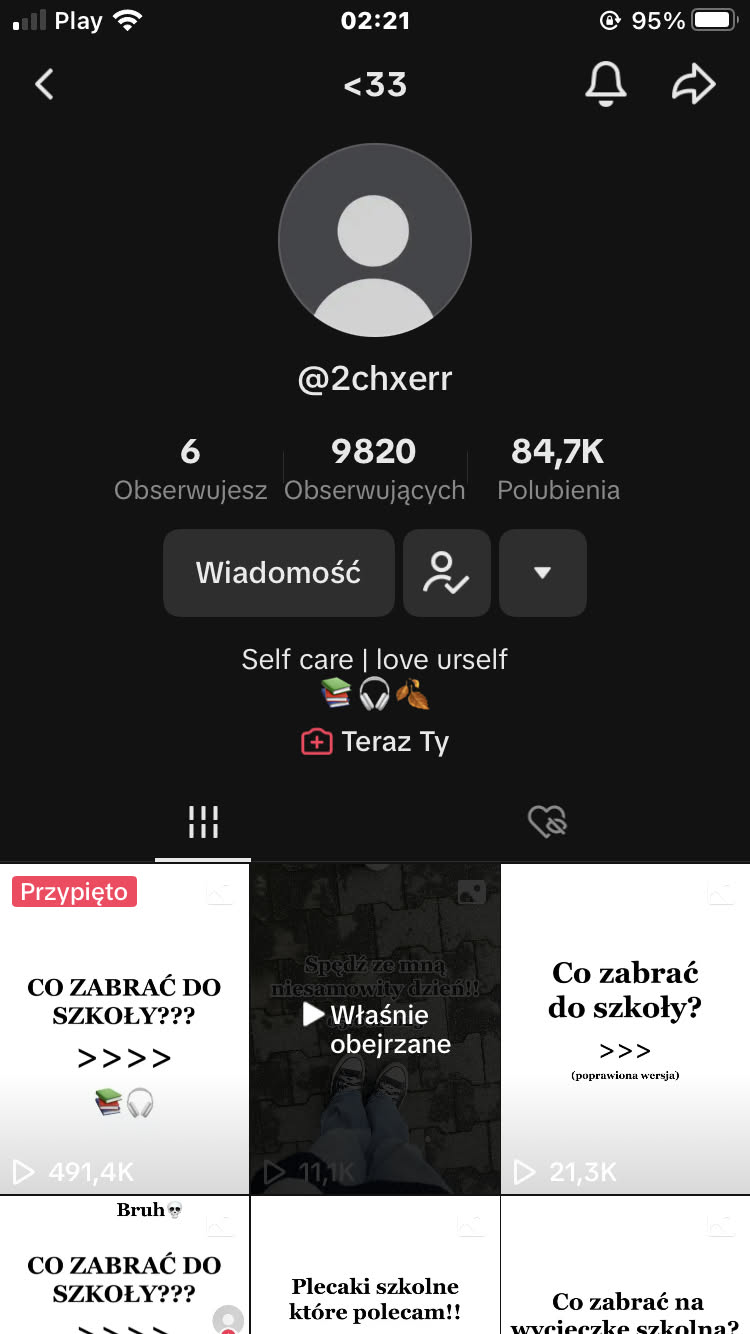This screenshot has height=1334, width=750.
Task: View the 9820 Obserwujących followers list
Action: coord(374,468)
